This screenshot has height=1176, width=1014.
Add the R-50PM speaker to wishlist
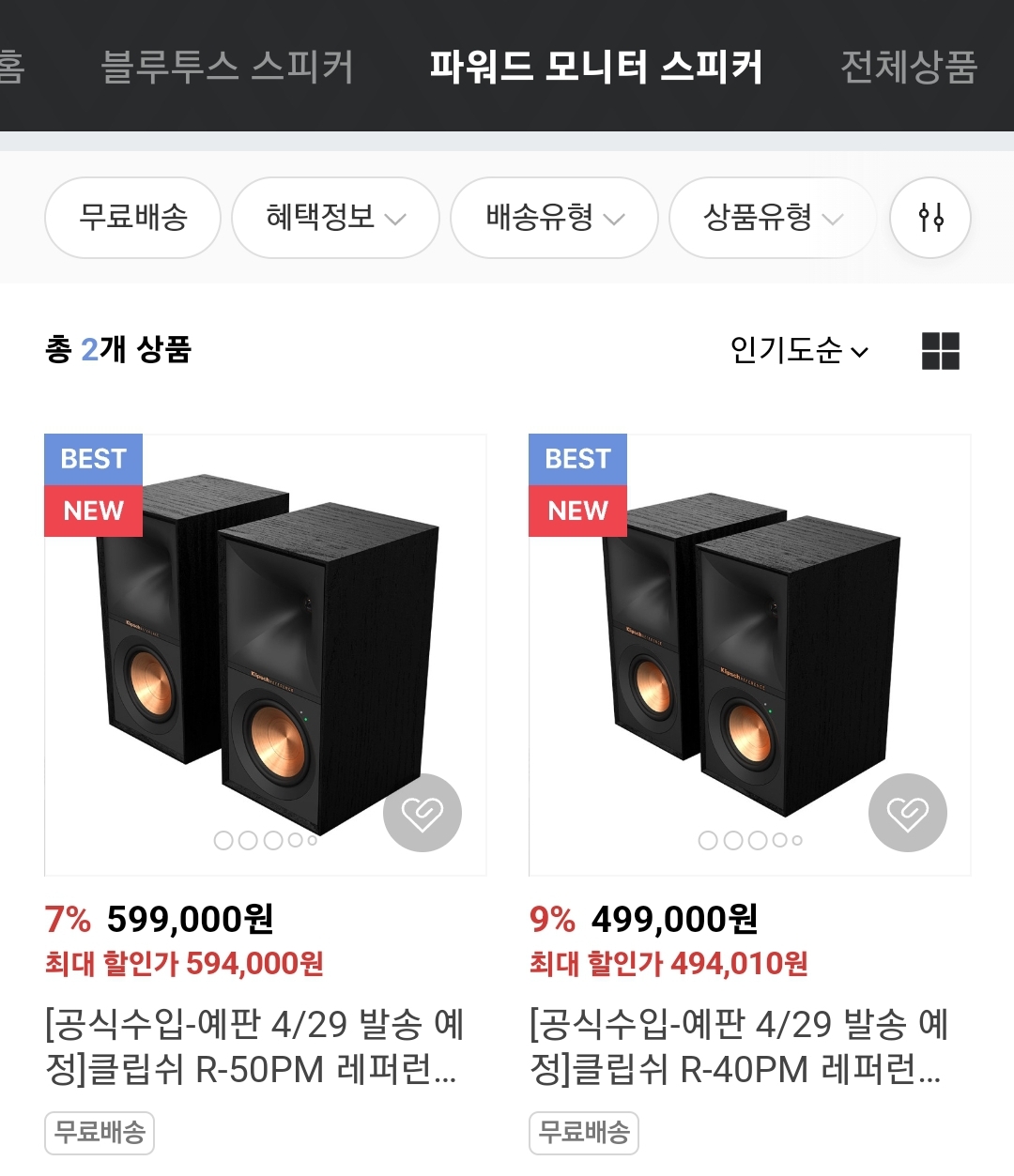click(422, 813)
